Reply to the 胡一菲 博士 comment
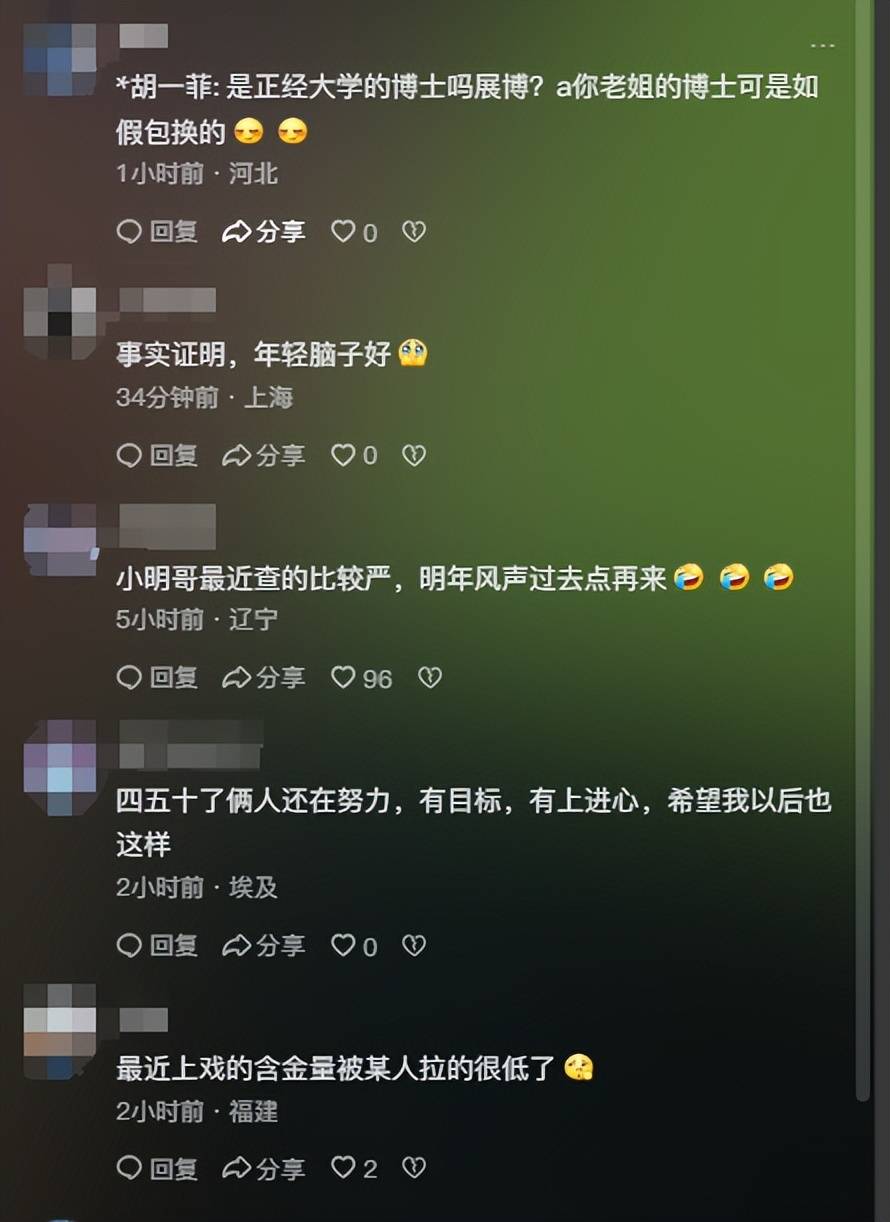The height and width of the screenshot is (1222, 890). click(x=157, y=232)
